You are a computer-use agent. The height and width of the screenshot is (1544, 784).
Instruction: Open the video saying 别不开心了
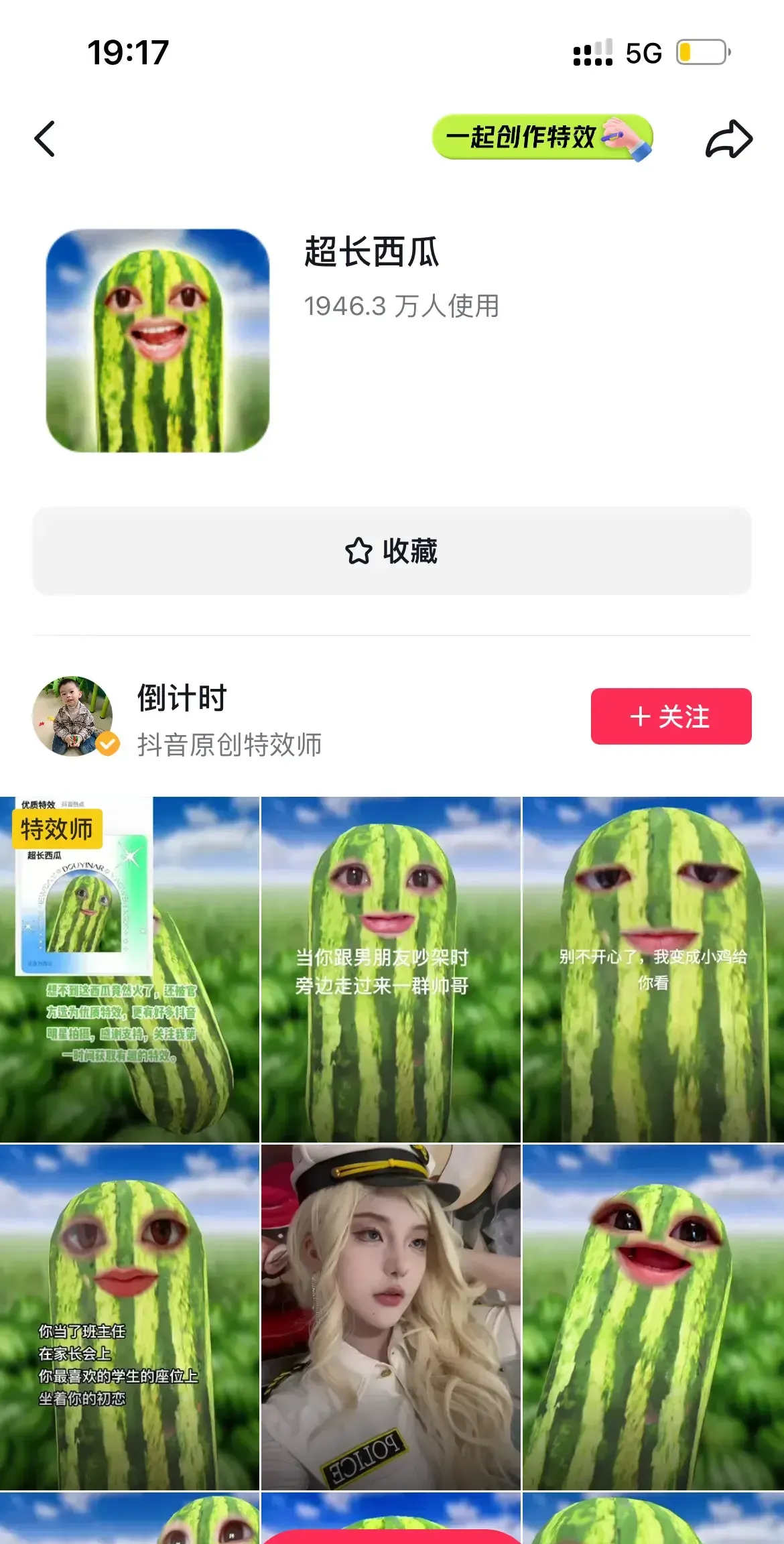[x=653, y=969]
